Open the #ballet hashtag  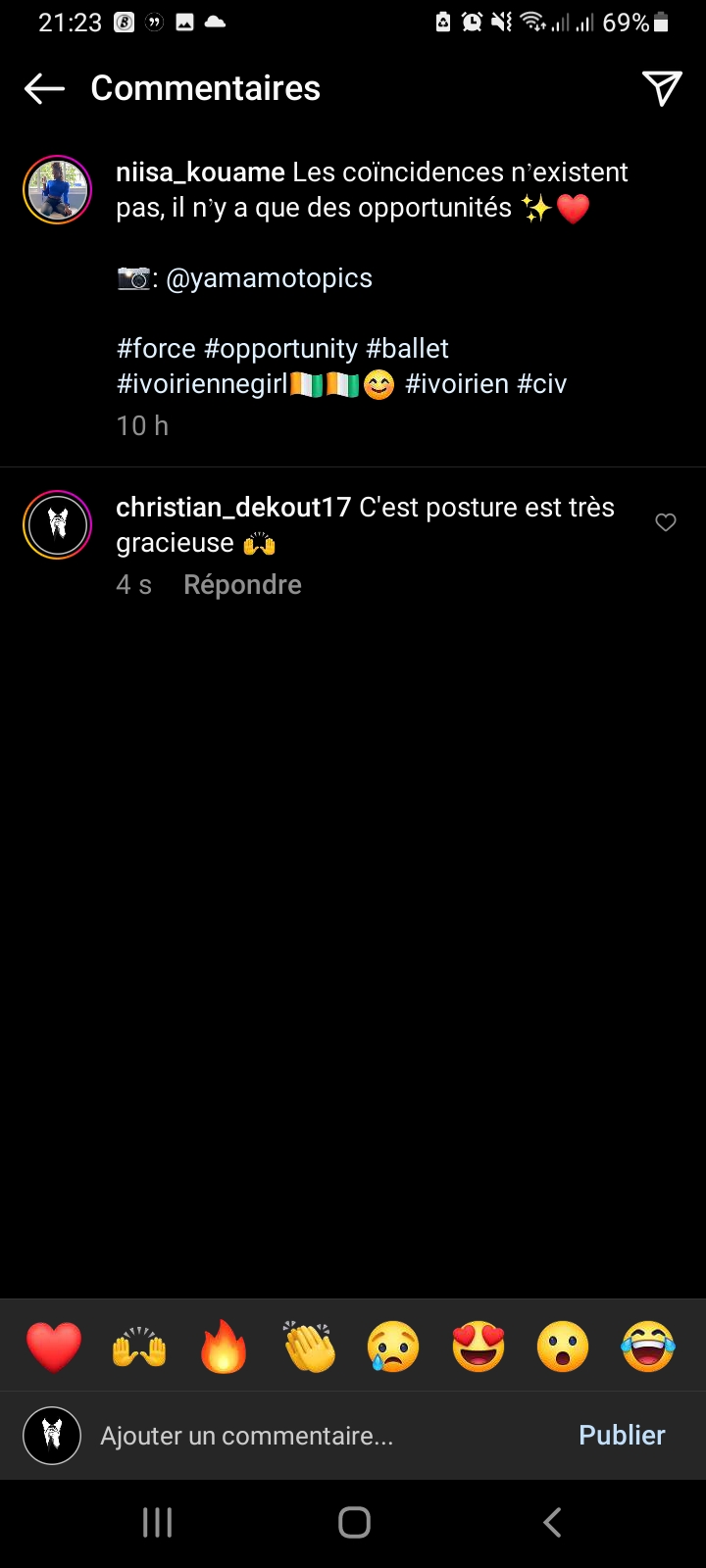coord(407,349)
